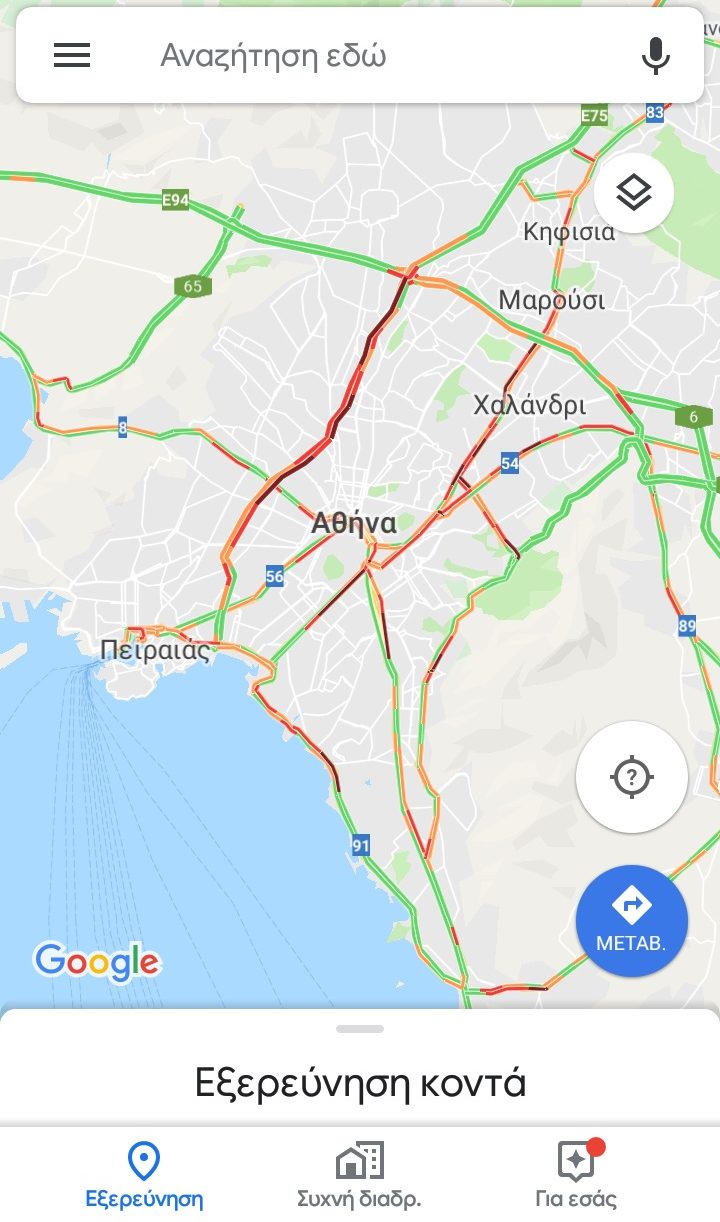Switch to the Συχνή διαδρ. tab
This screenshot has height=1222, width=720.
pyautogui.click(x=359, y=1176)
